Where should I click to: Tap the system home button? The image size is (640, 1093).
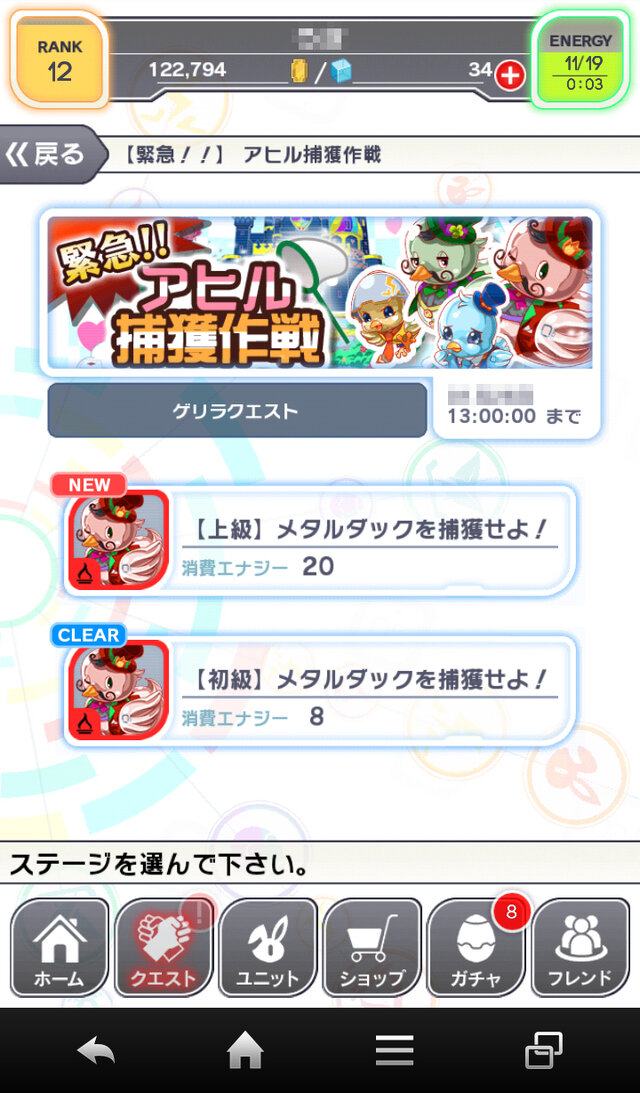(x=245, y=1050)
